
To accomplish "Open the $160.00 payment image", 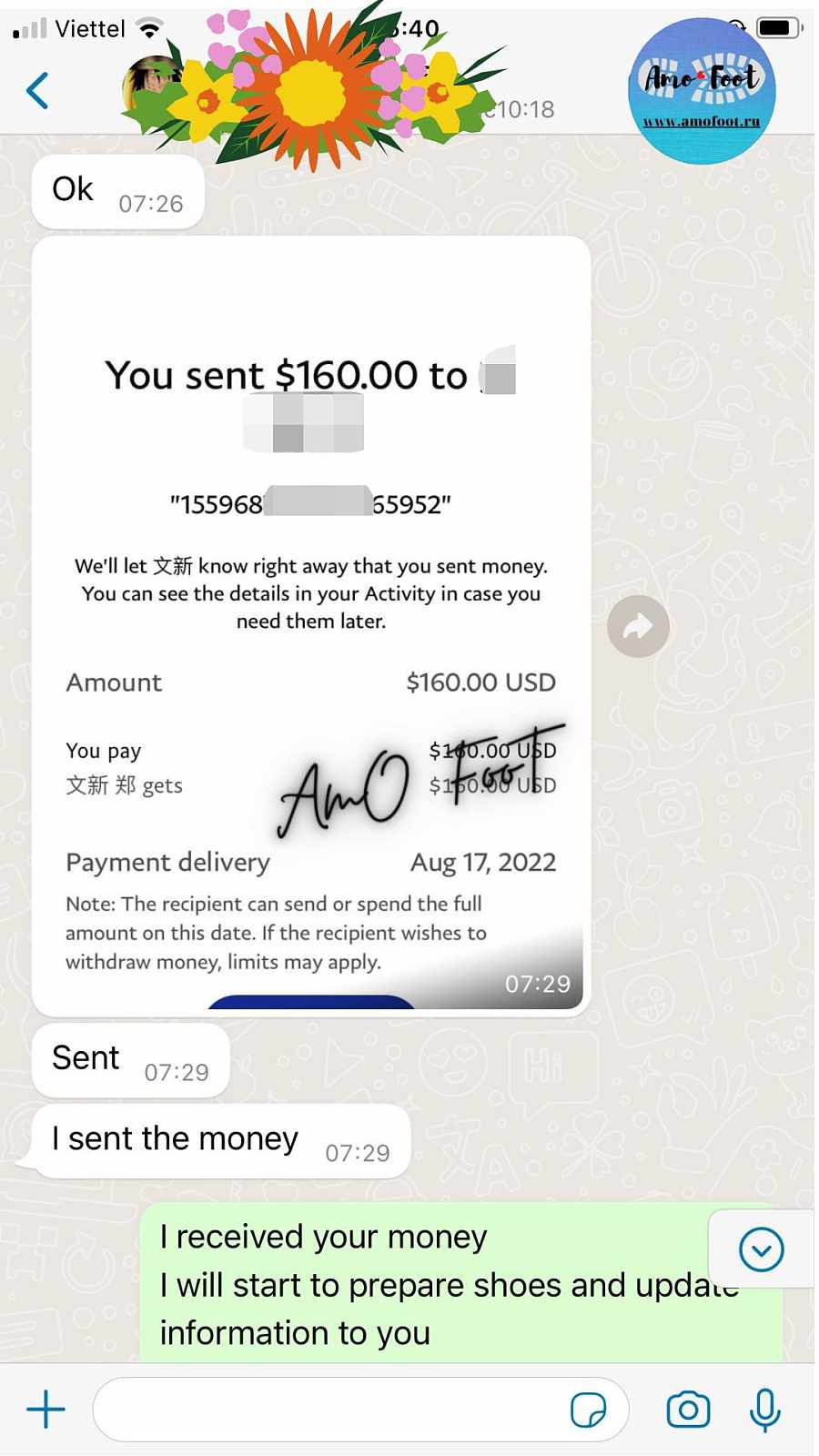I will pos(310,626).
